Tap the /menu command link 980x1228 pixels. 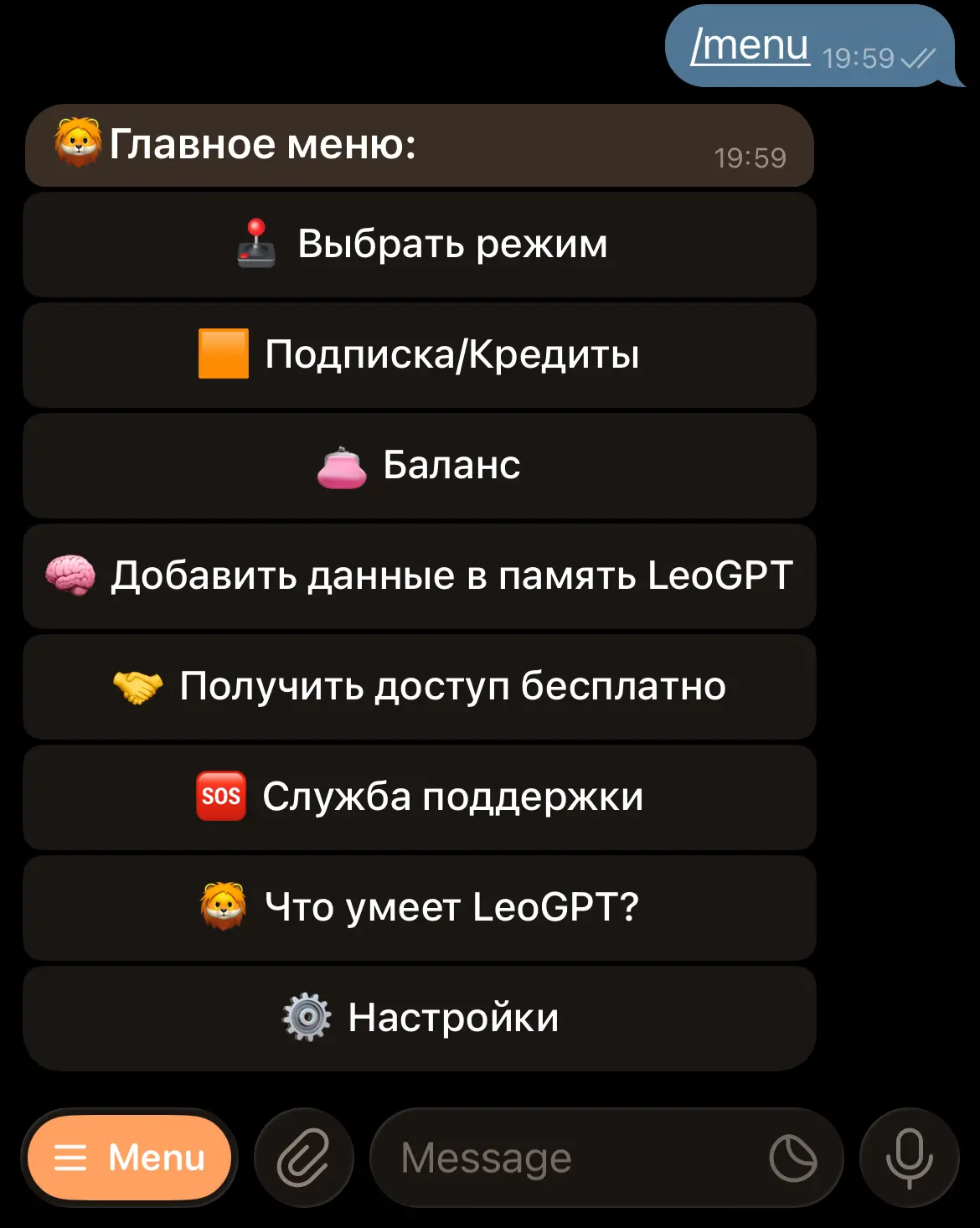pyautogui.click(x=750, y=45)
